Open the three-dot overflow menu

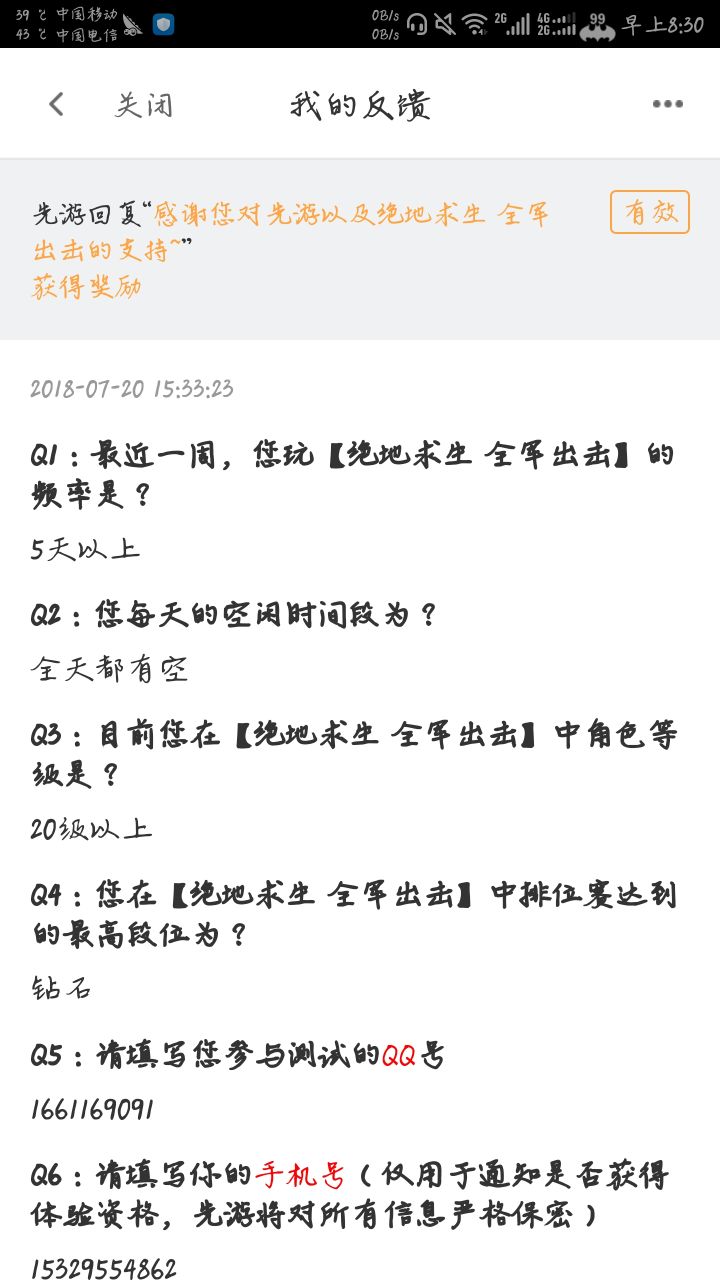point(667,104)
